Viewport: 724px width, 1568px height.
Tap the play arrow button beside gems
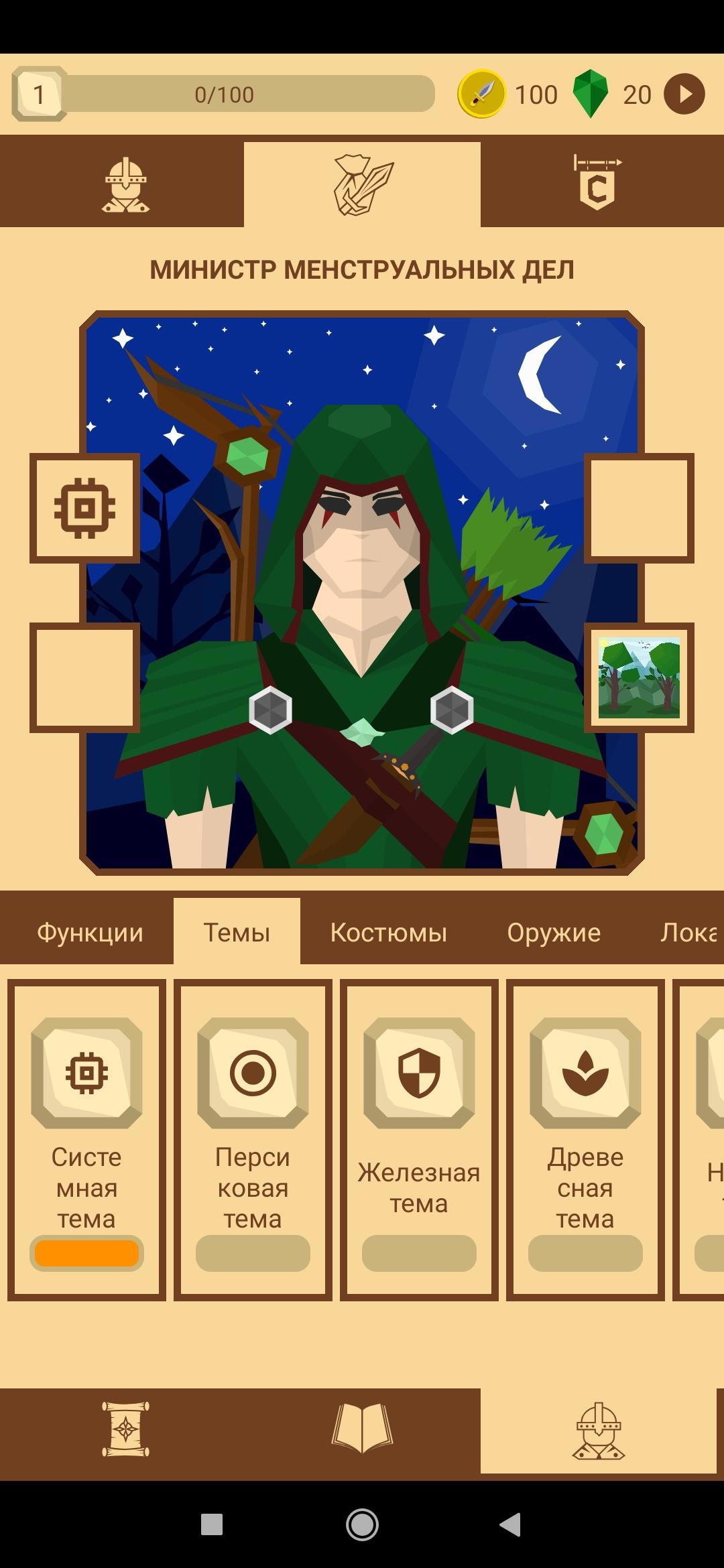[x=684, y=94]
